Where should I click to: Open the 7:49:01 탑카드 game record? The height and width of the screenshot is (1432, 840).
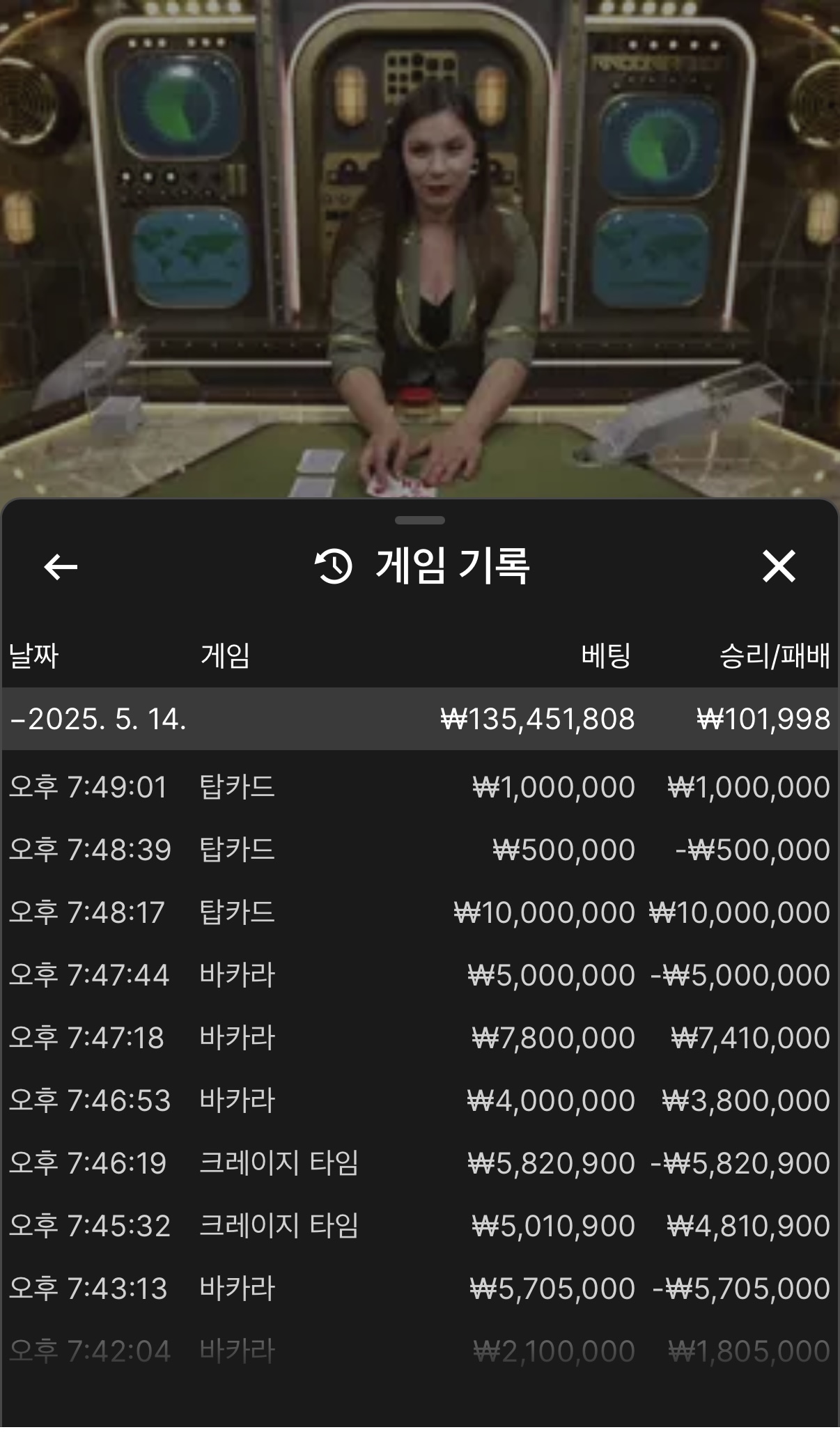[419, 787]
